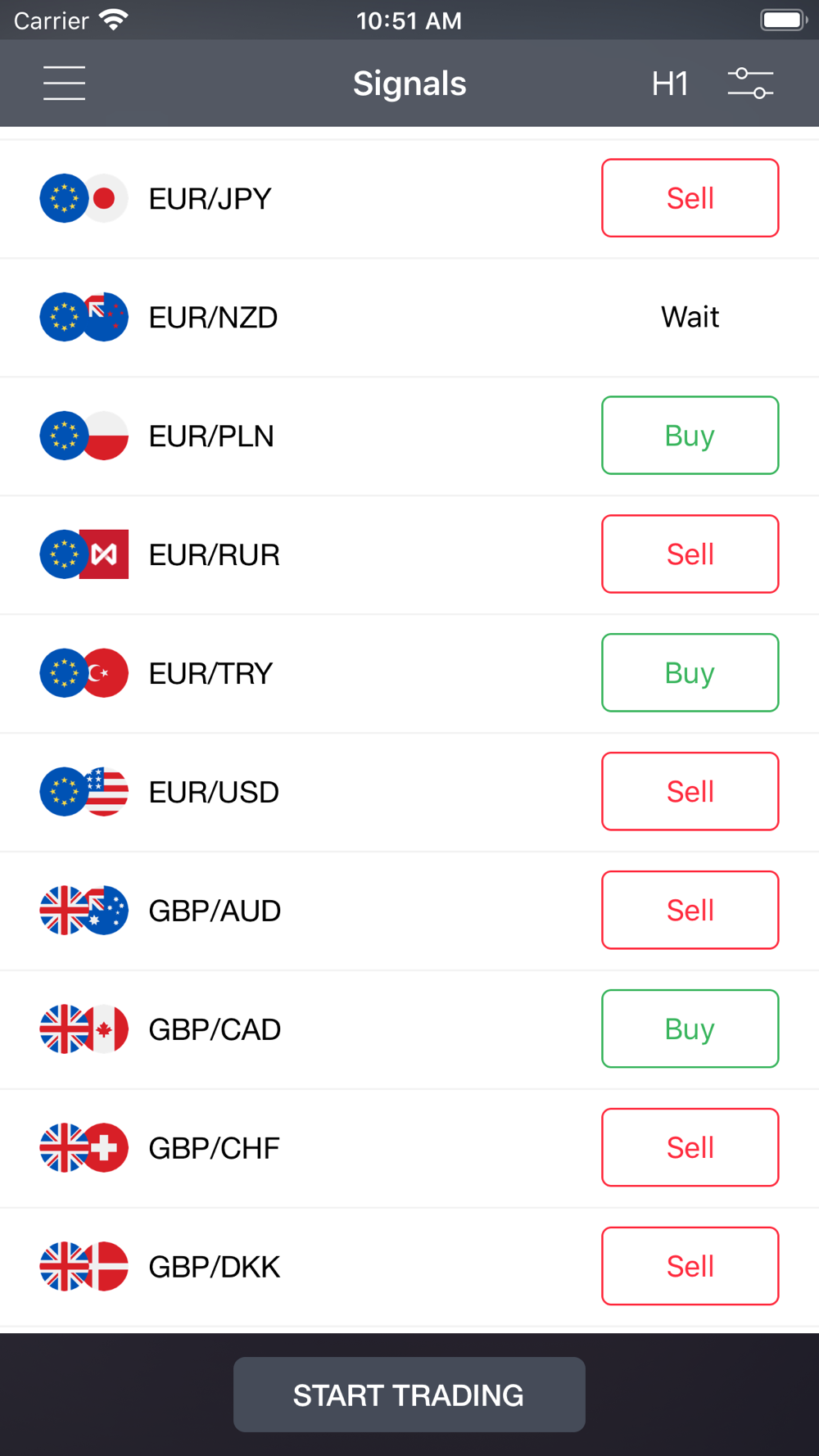Tap Sell for GBP/CHF
This screenshot has width=819, height=1456.
[690, 1148]
